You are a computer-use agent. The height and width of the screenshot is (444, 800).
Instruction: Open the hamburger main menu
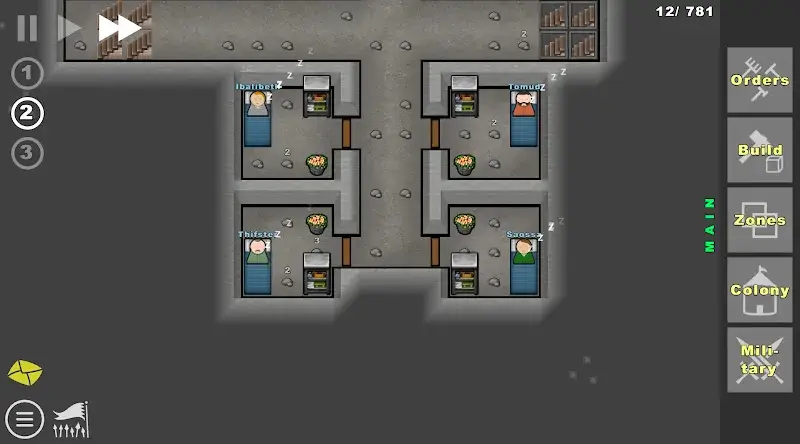coord(25,417)
